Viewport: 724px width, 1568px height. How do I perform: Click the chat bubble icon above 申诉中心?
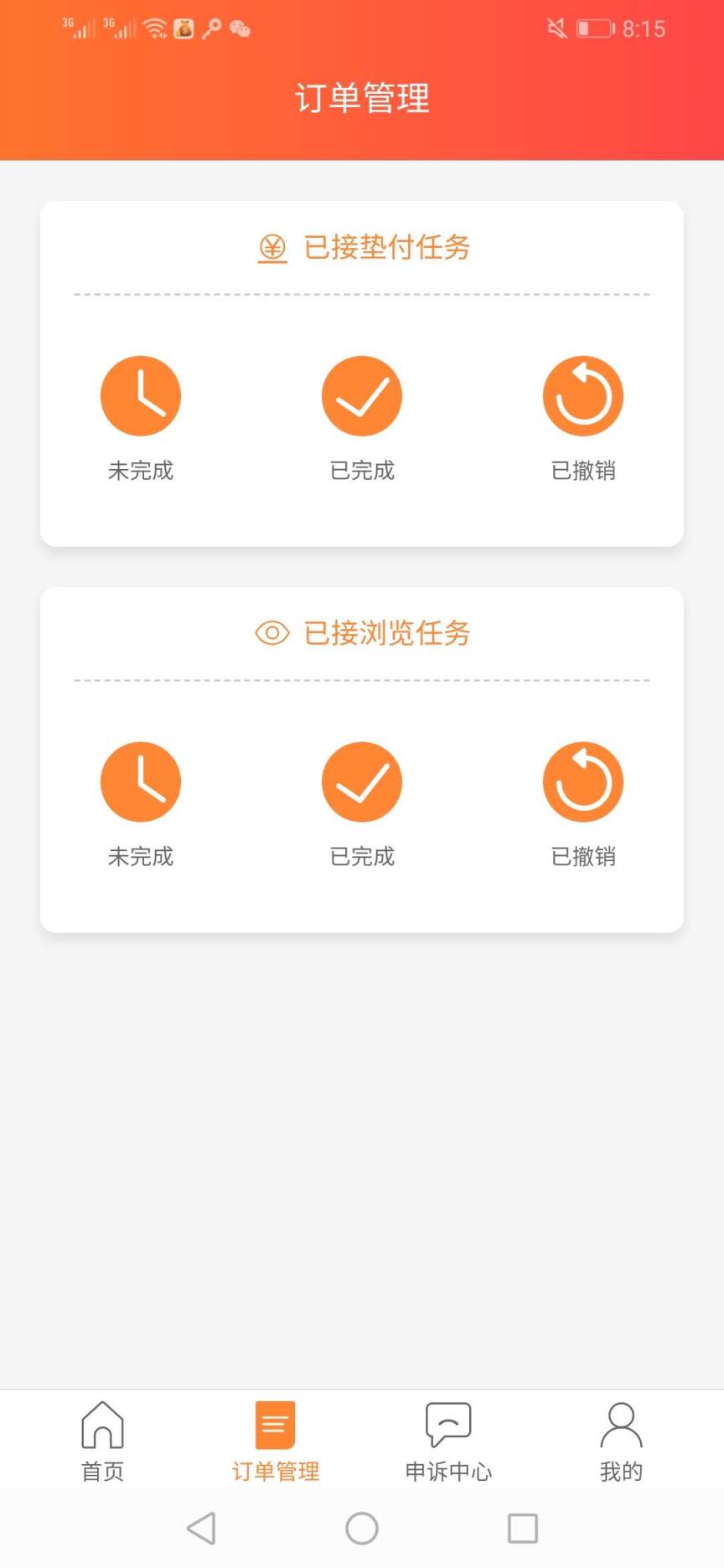448,1424
